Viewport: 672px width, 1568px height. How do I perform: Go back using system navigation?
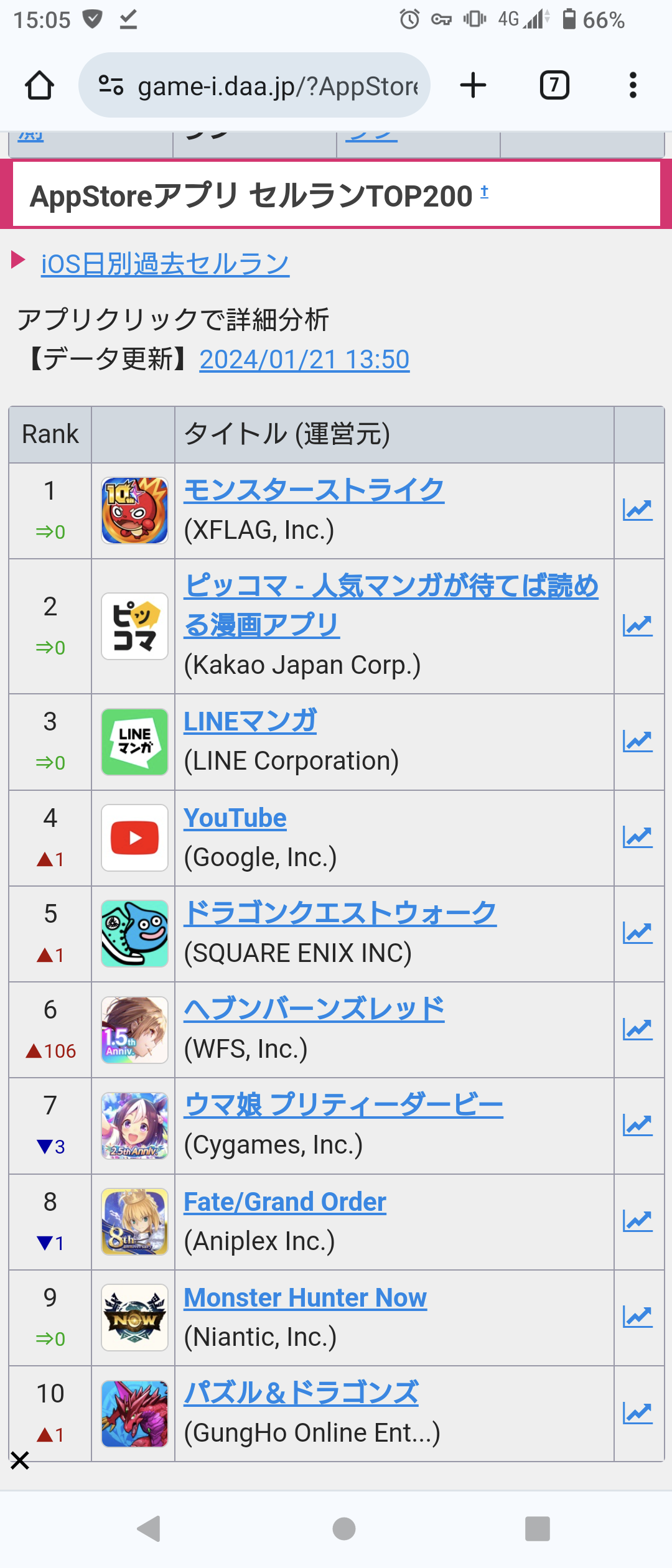(149, 1529)
